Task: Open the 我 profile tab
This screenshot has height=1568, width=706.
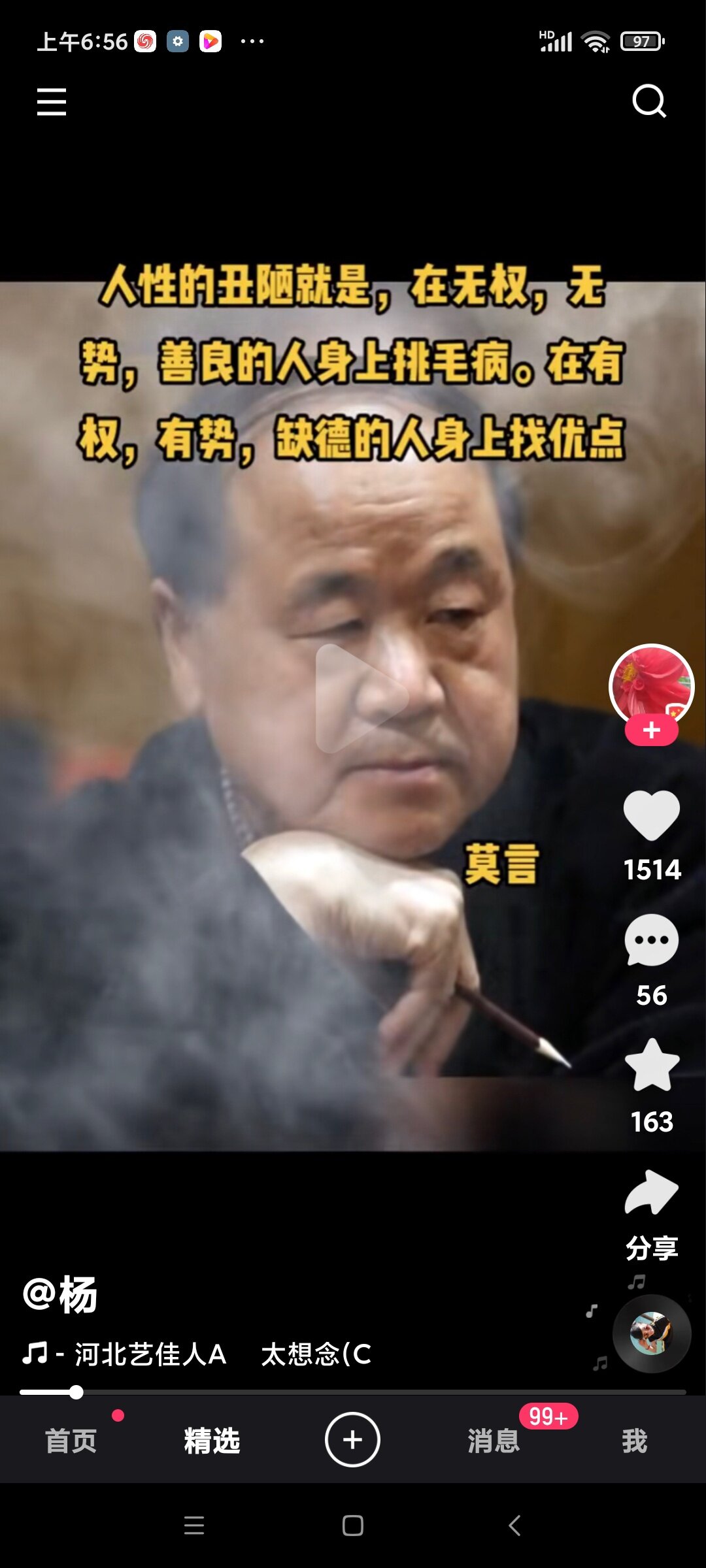Action: [634, 1440]
